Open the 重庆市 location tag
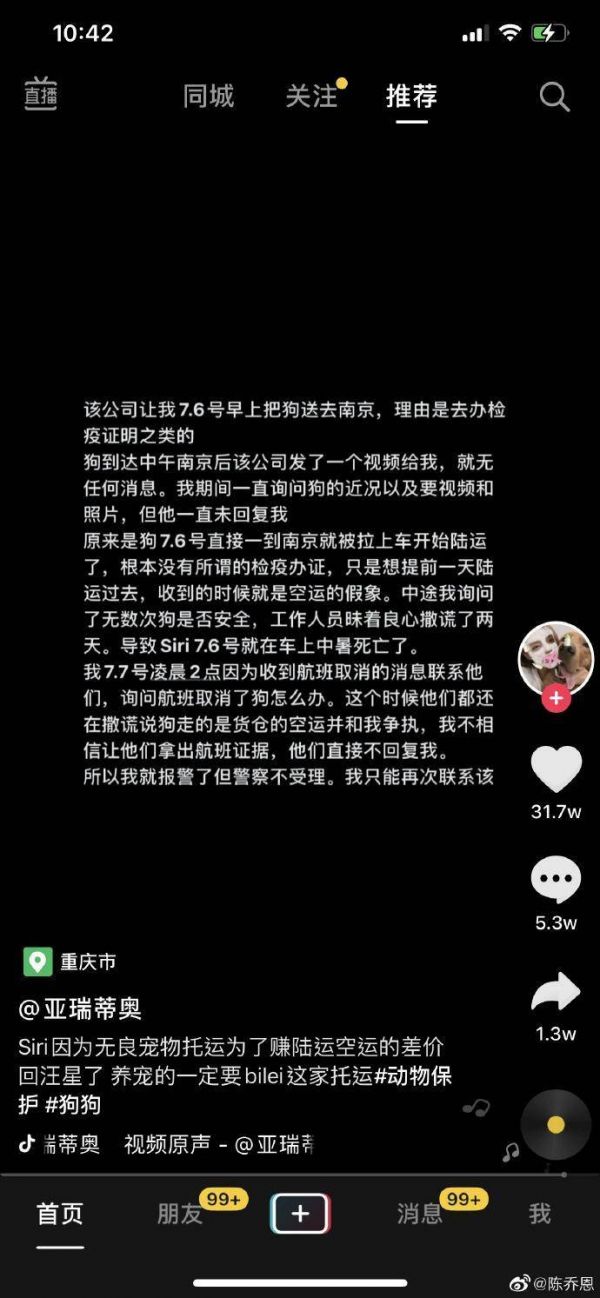The width and height of the screenshot is (600, 1298). 70,962
